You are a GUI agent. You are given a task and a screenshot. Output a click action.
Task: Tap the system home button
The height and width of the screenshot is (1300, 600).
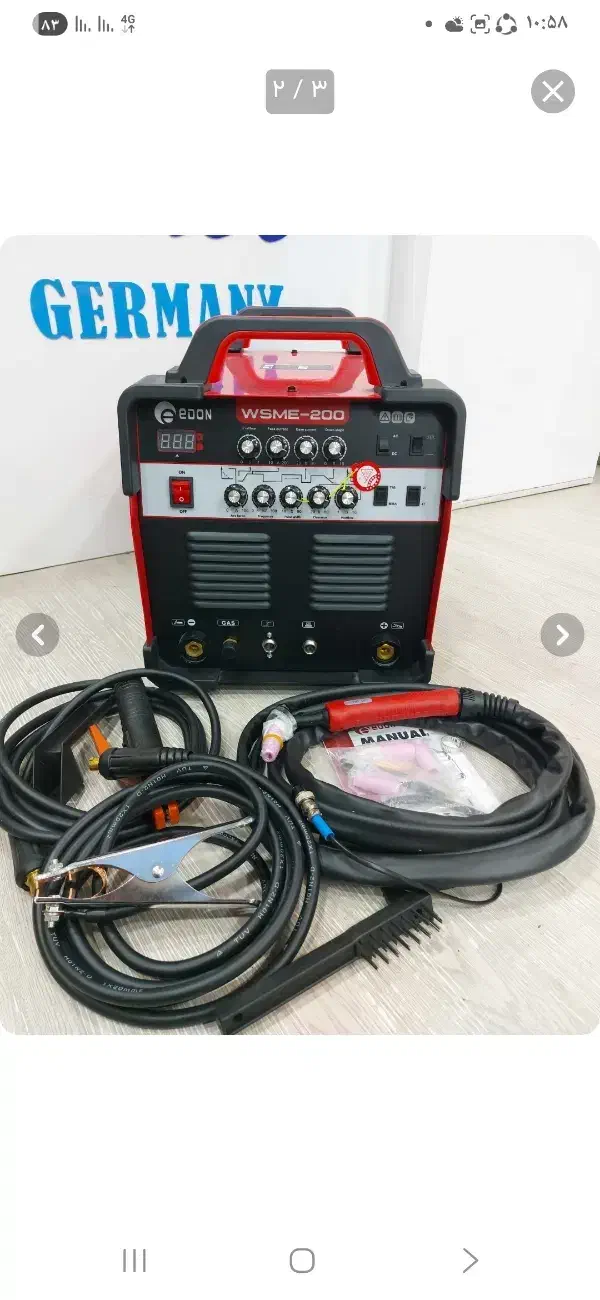click(301, 1260)
